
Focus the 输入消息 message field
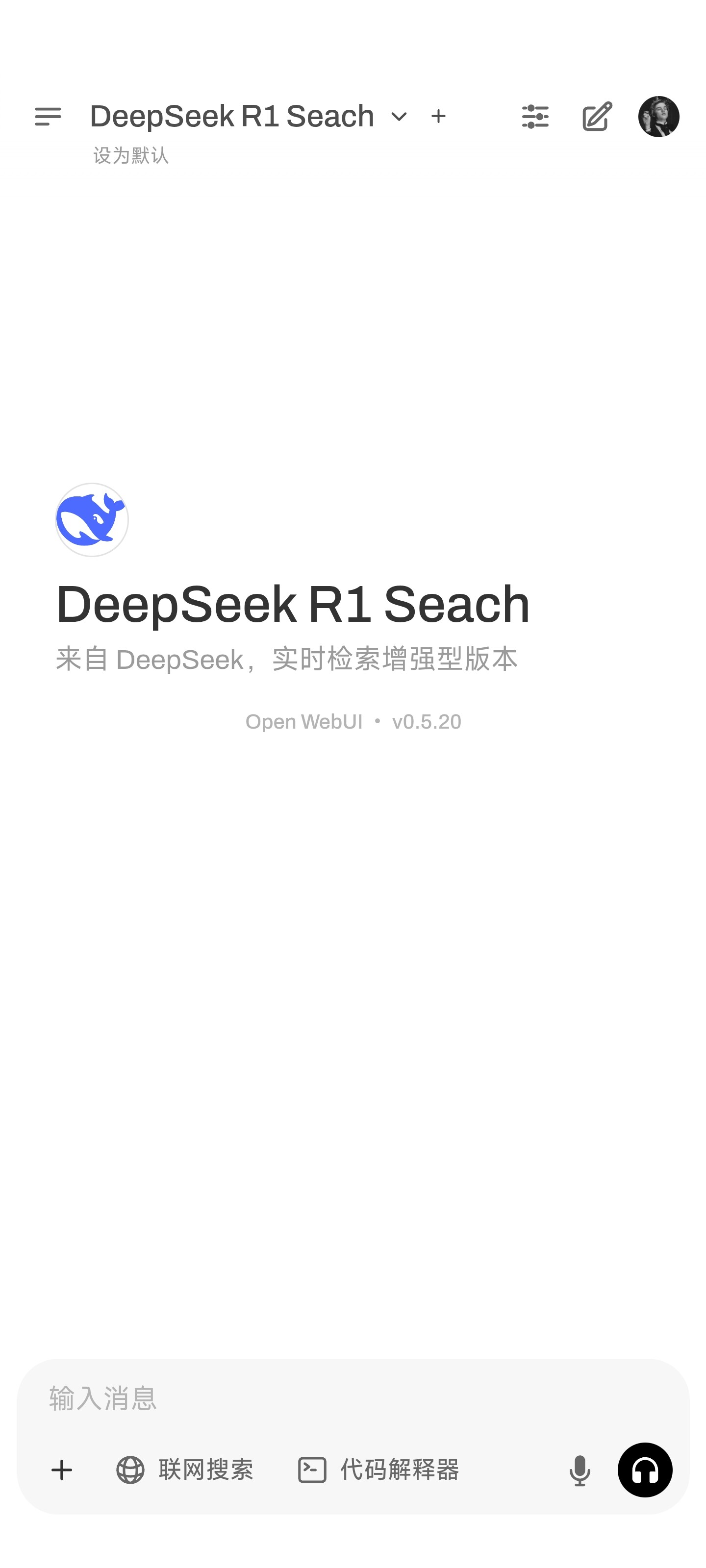(353, 1398)
